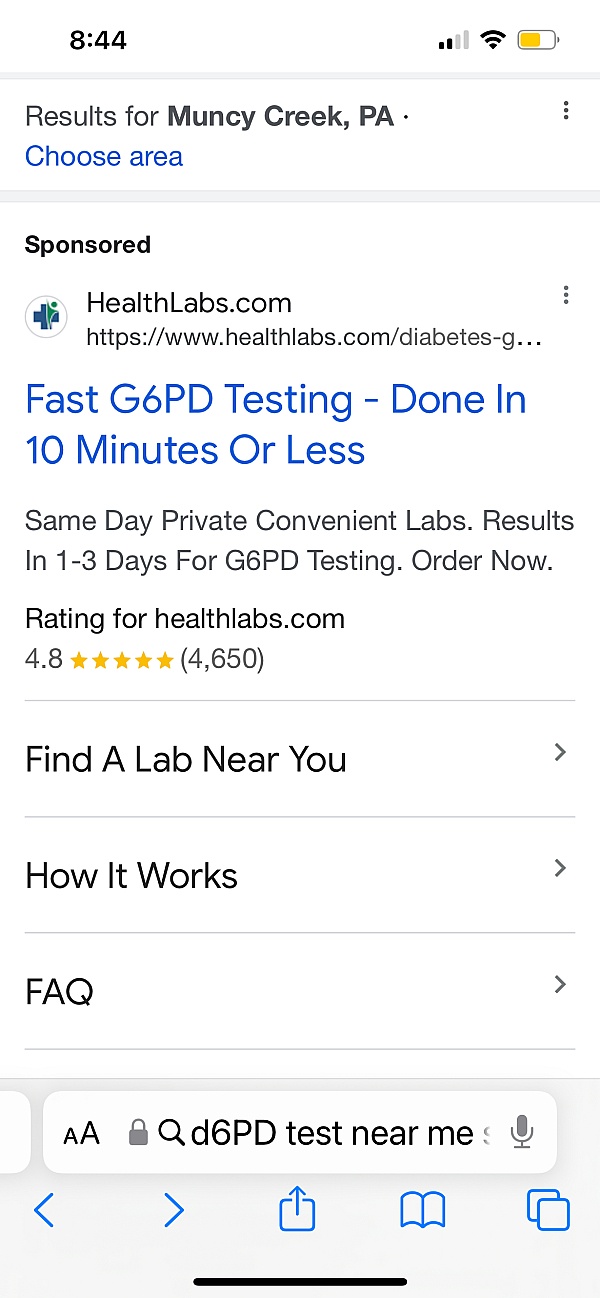Screen dimensions: 600x1298
Task: Activate the microphone voice search
Action: click(521, 1132)
